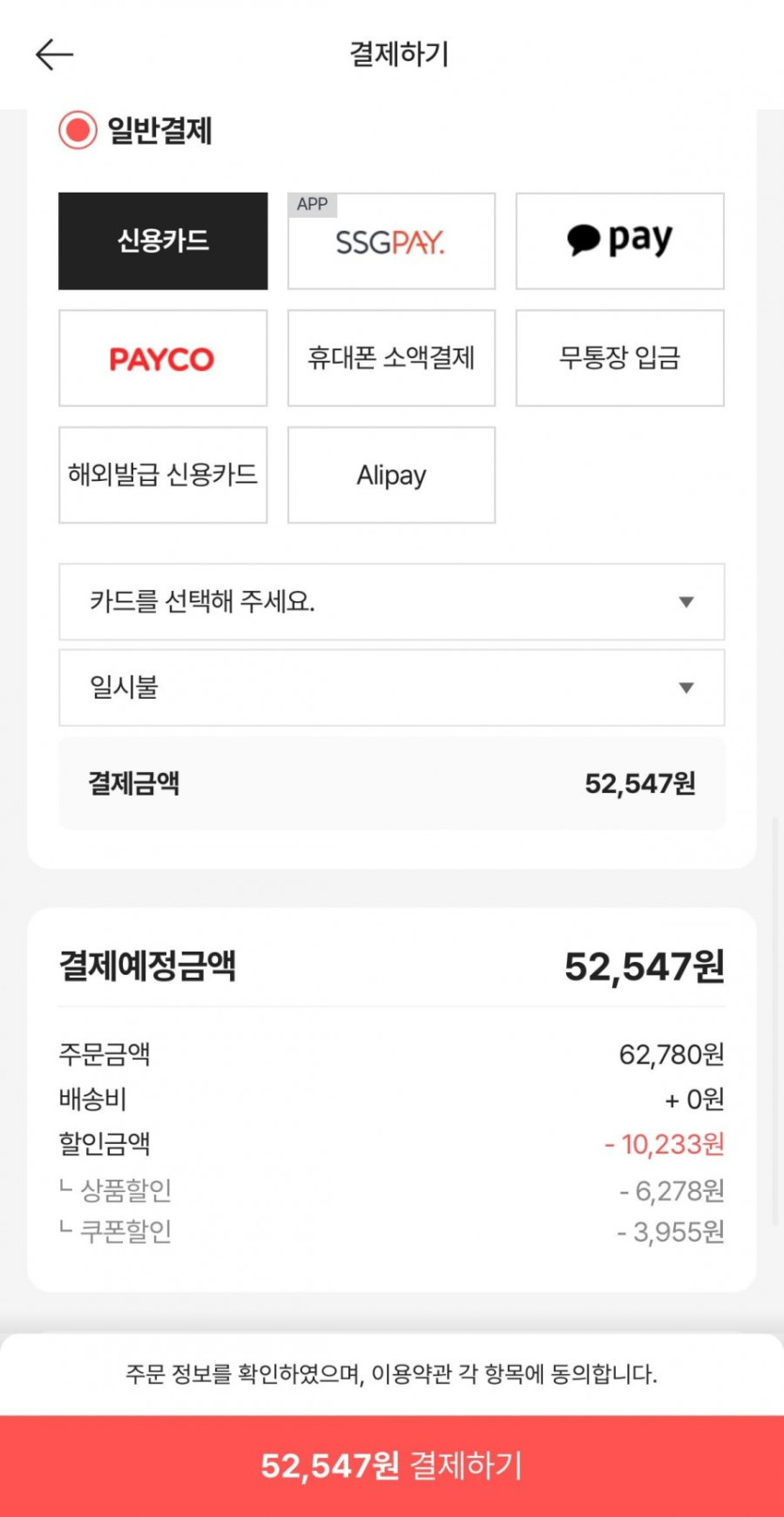Go back using the arrow
Image resolution: width=784 pixels, height=1517 pixels.
pyautogui.click(x=54, y=54)
